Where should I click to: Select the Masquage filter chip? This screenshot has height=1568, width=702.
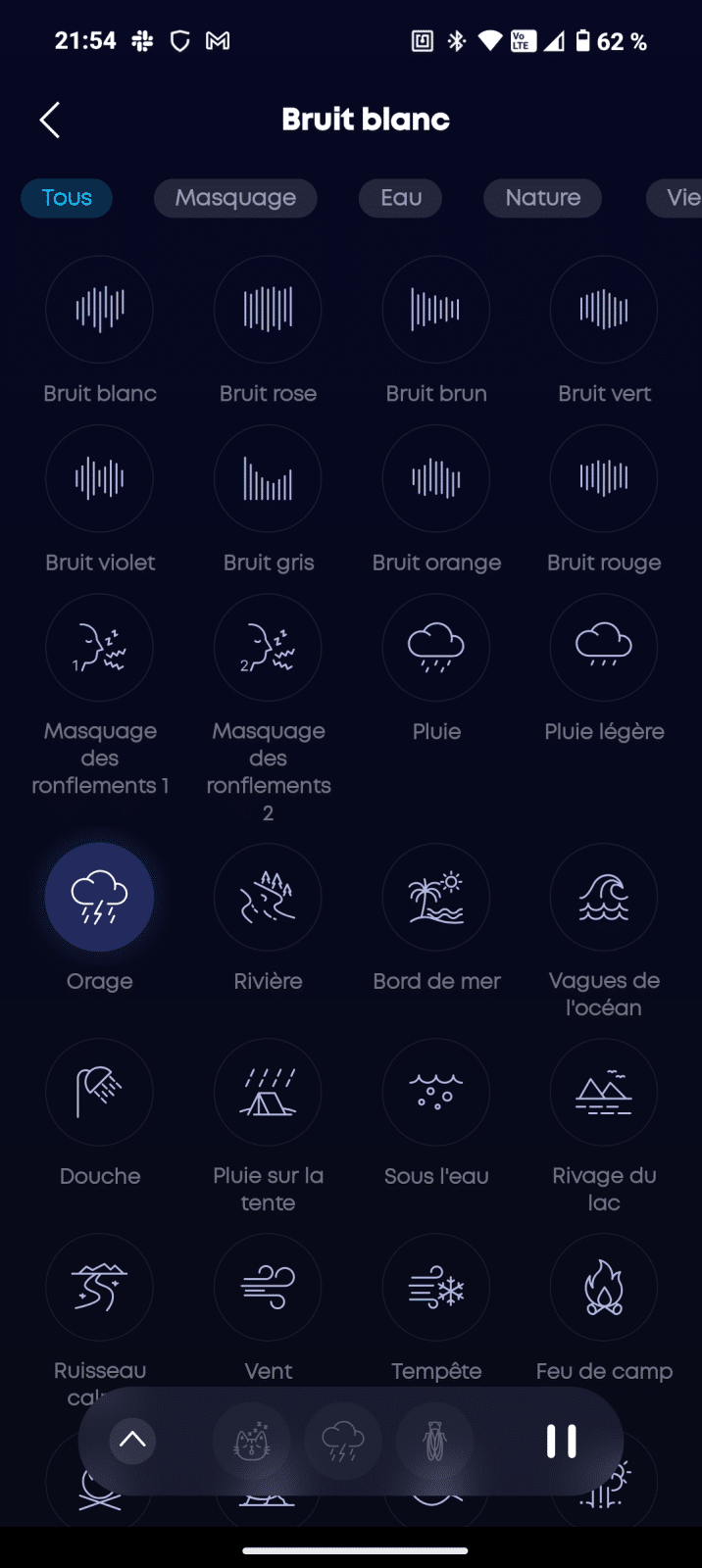[x=235, y=198]
